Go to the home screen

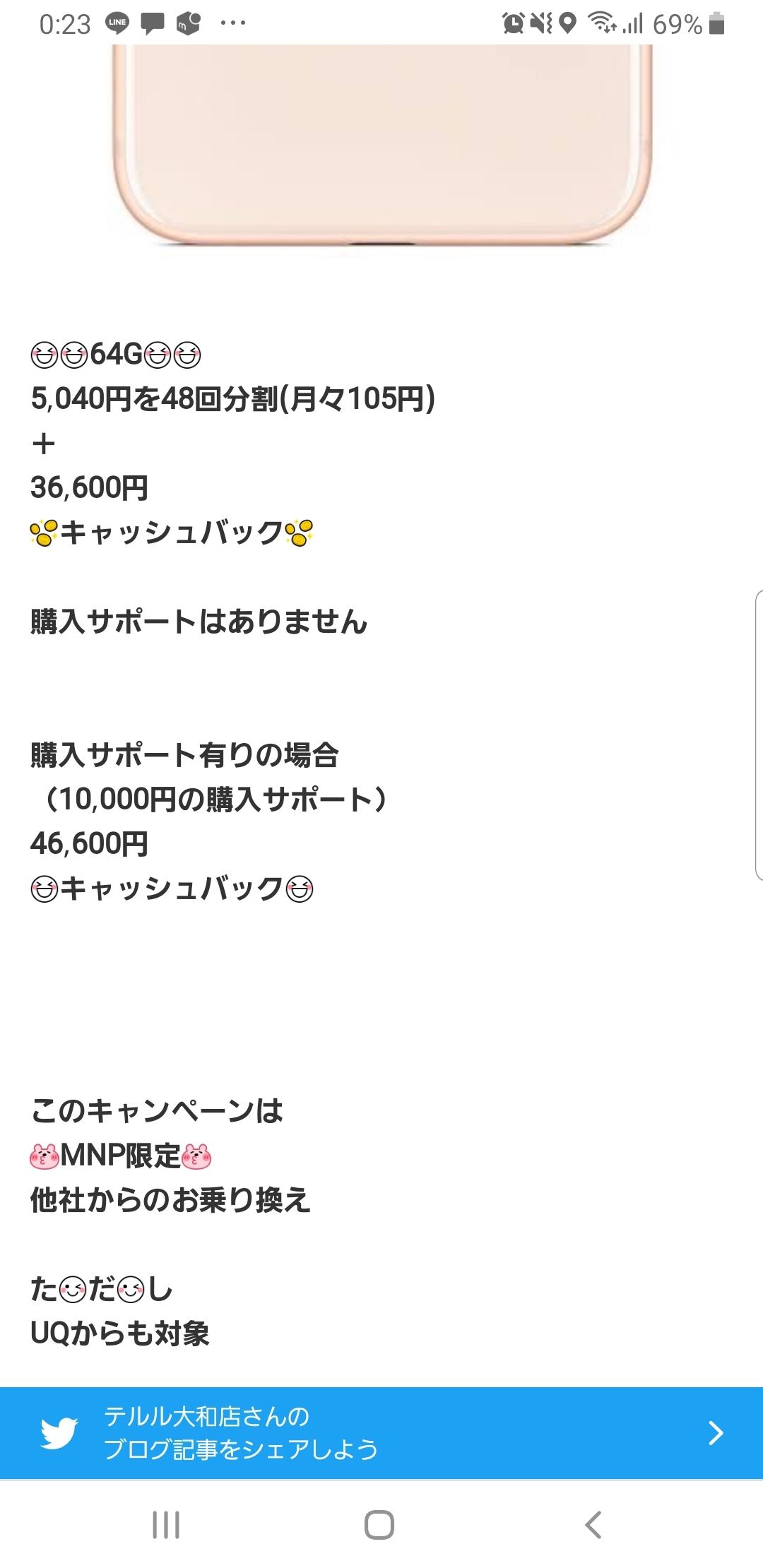379,1524
